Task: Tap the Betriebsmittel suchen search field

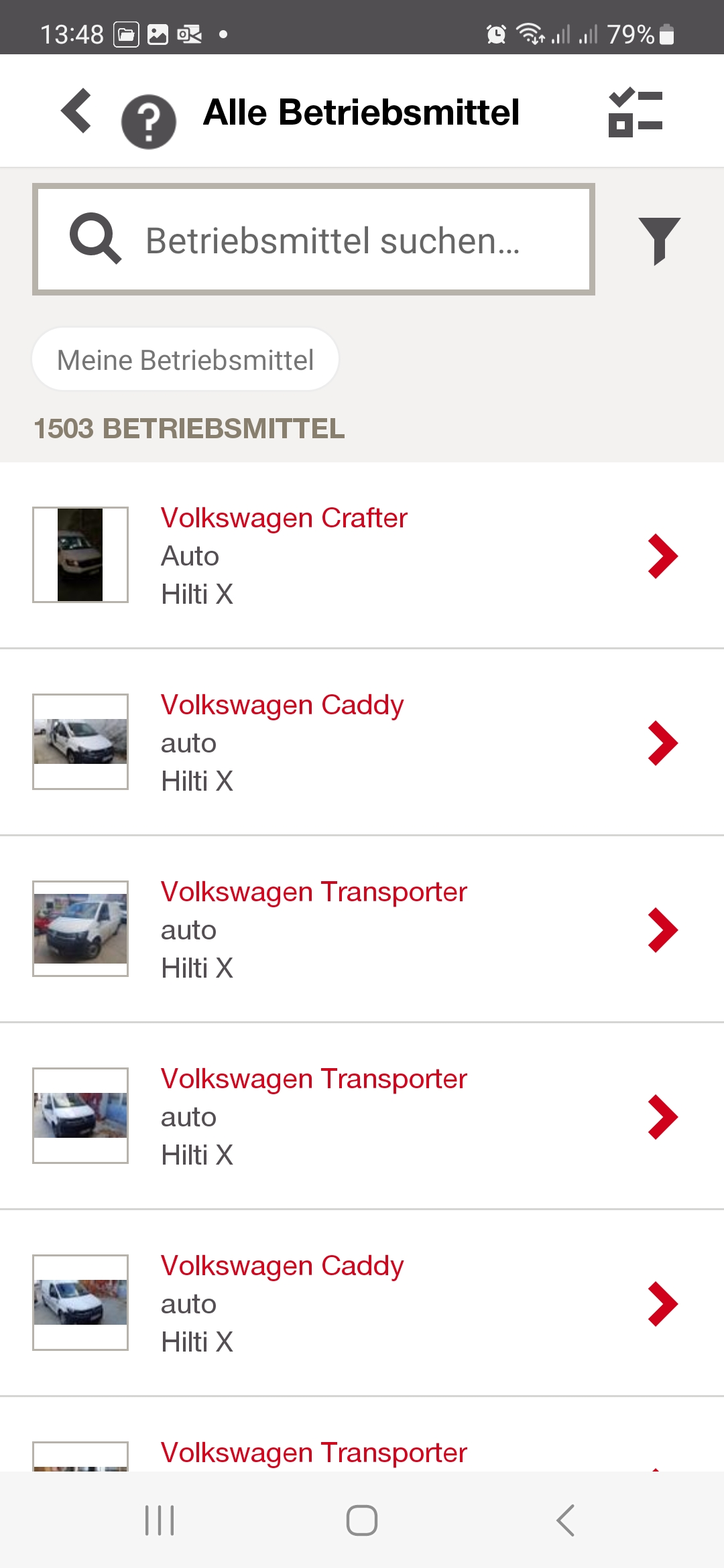Action: pyautogui.click(x=314, y=239)
